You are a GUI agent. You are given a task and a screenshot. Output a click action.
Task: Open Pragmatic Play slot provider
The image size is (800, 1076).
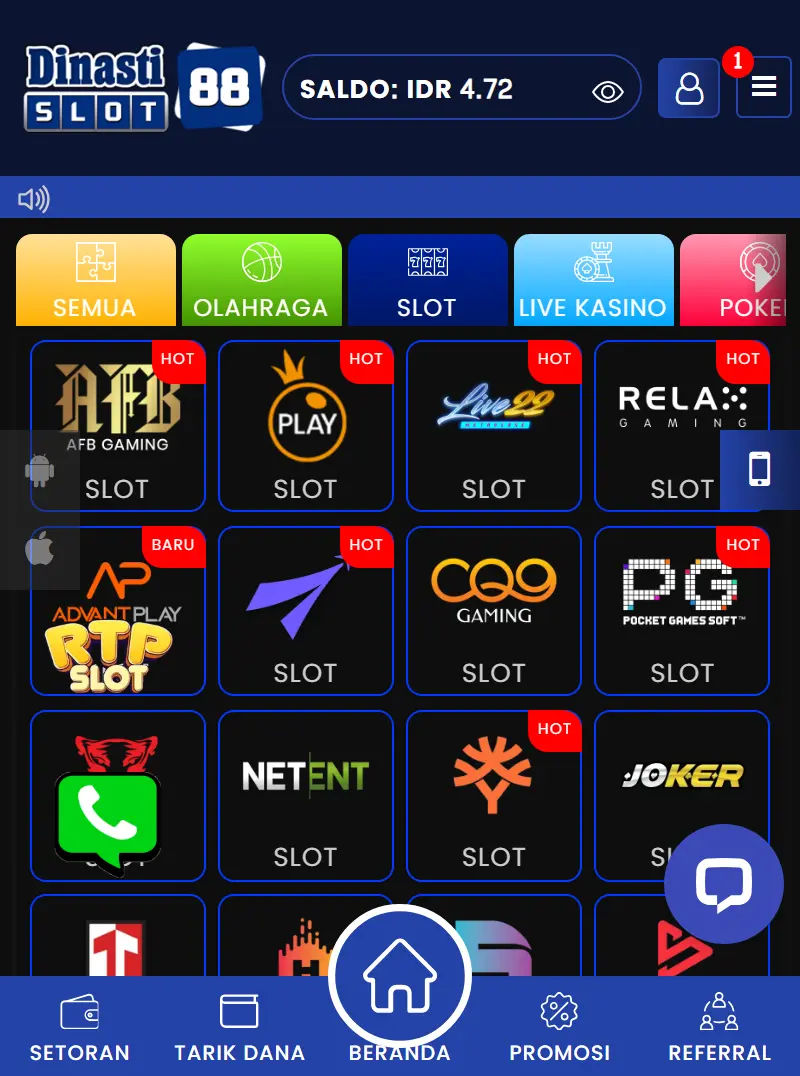click(305, 425)
